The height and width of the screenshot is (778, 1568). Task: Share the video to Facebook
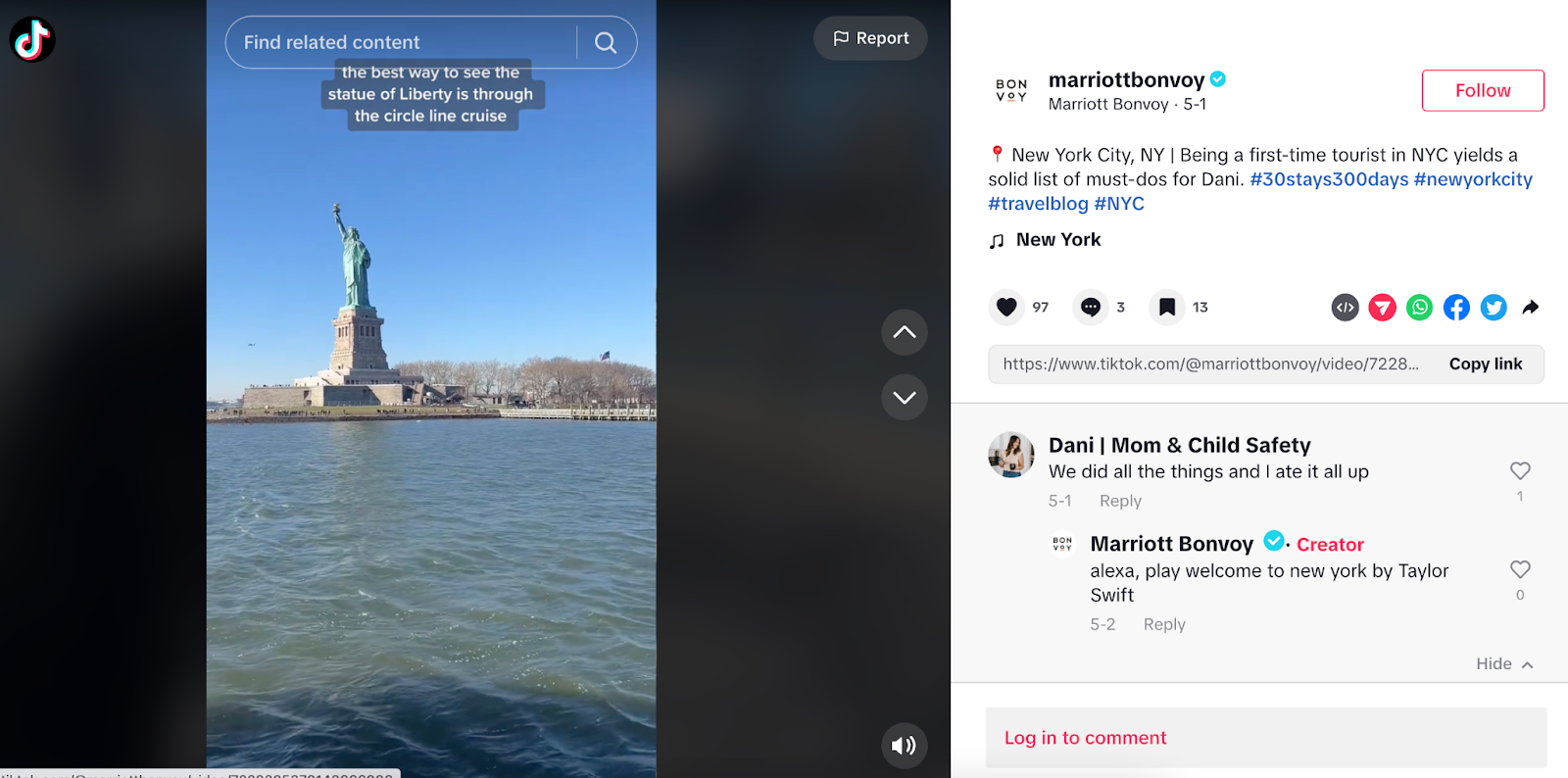tap(1456, 308)
